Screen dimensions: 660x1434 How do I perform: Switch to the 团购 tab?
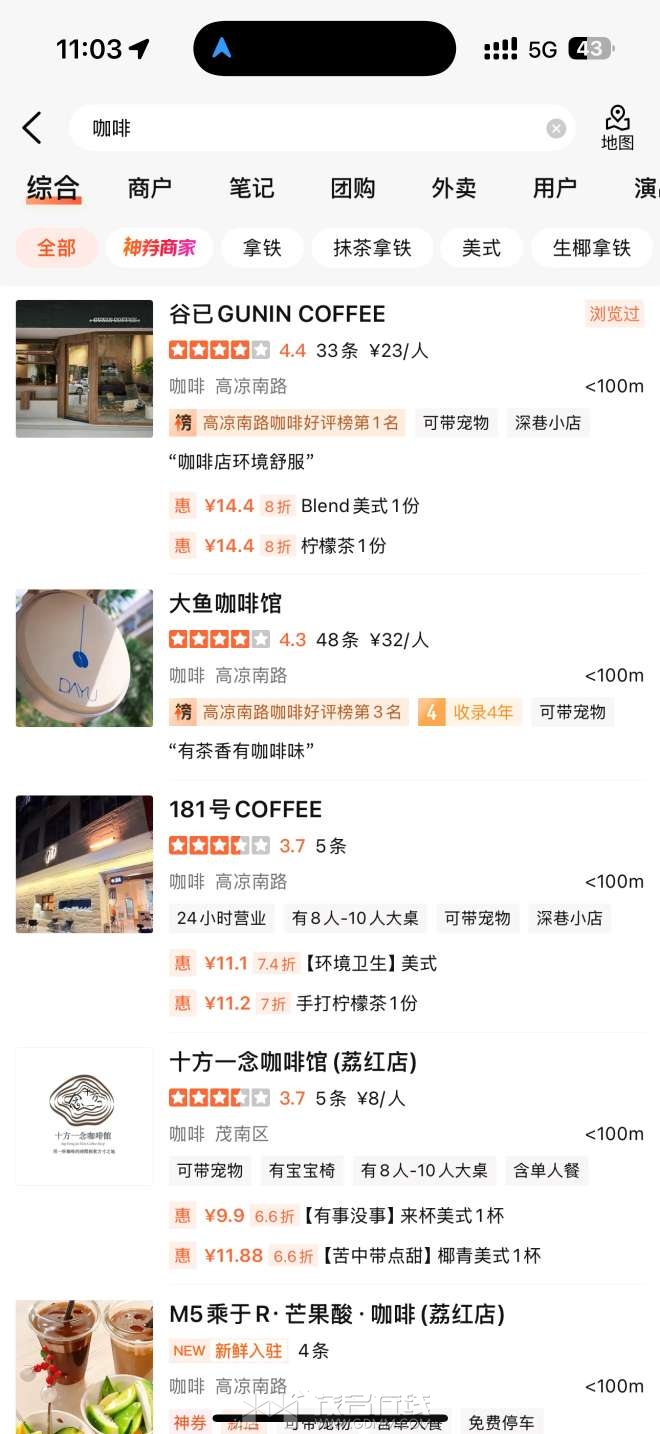click(353, 188)
